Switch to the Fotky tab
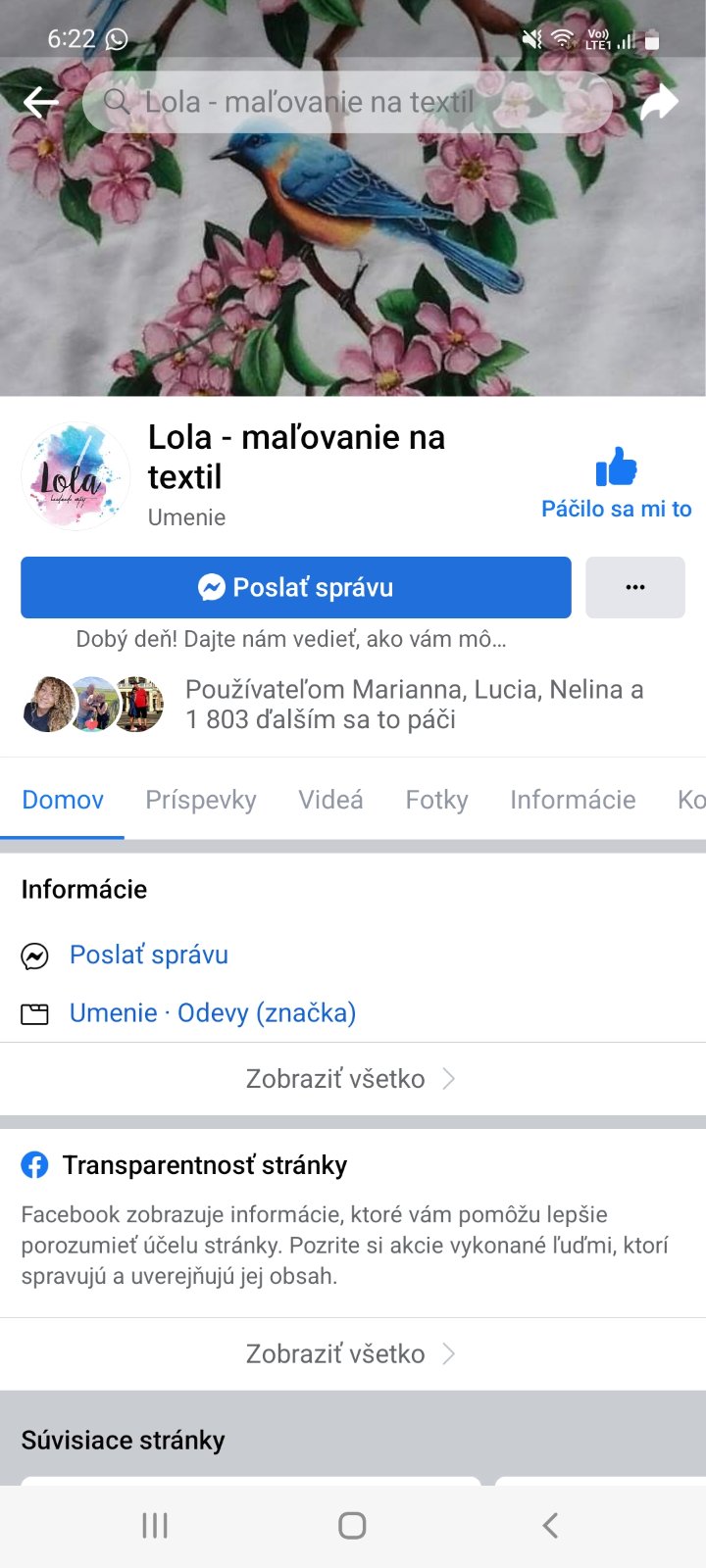Viewport: 706px width, 1568px height. (x=436, y=800)
